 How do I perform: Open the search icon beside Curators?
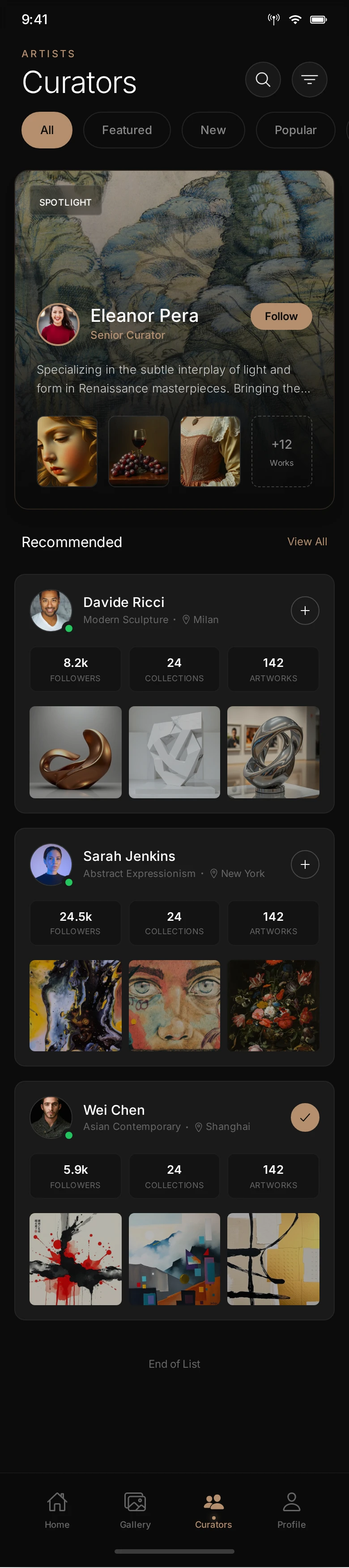pyautogui.click(x=263, y=80)
